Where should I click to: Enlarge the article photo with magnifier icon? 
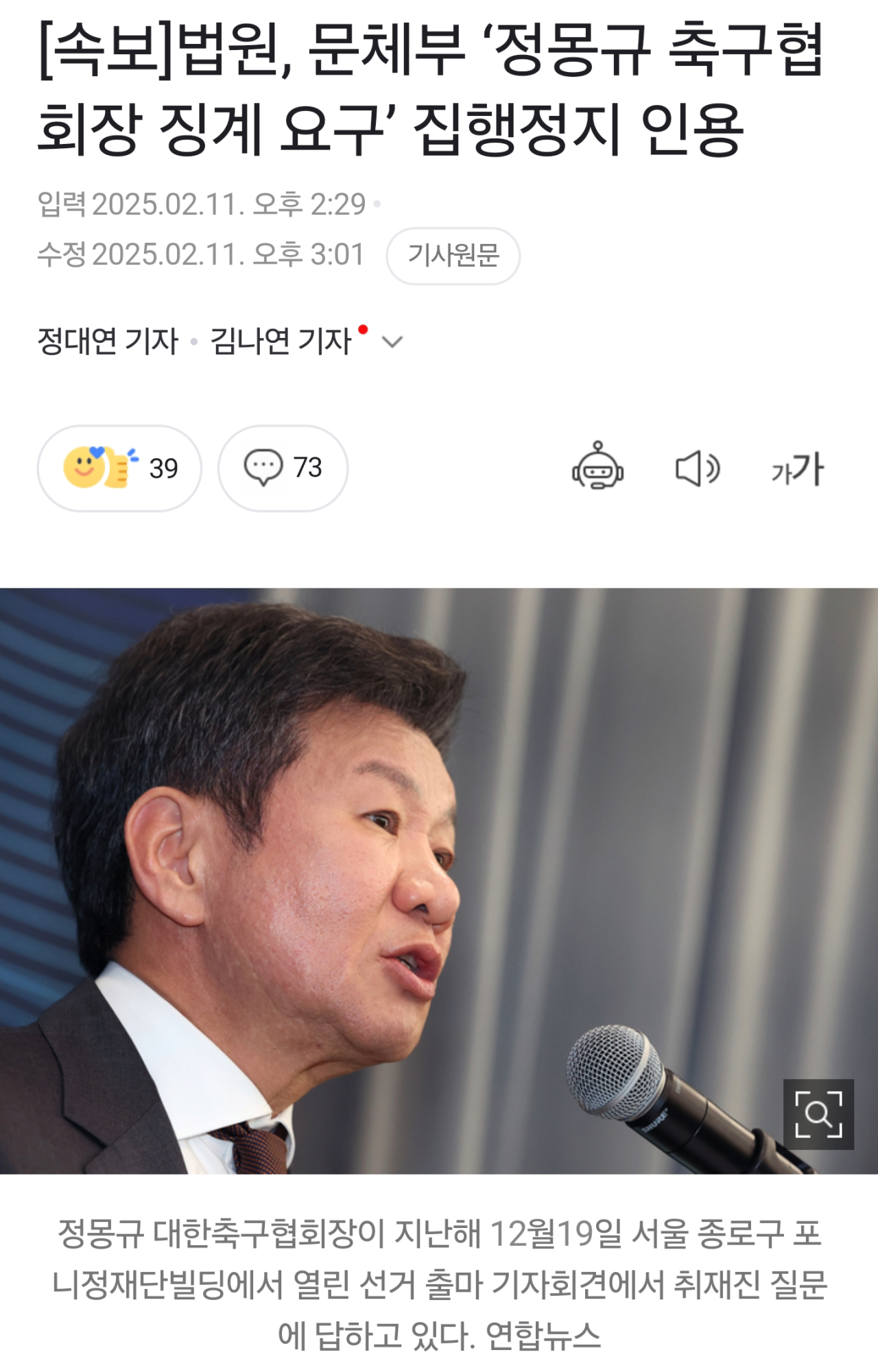pos(818,1114)
